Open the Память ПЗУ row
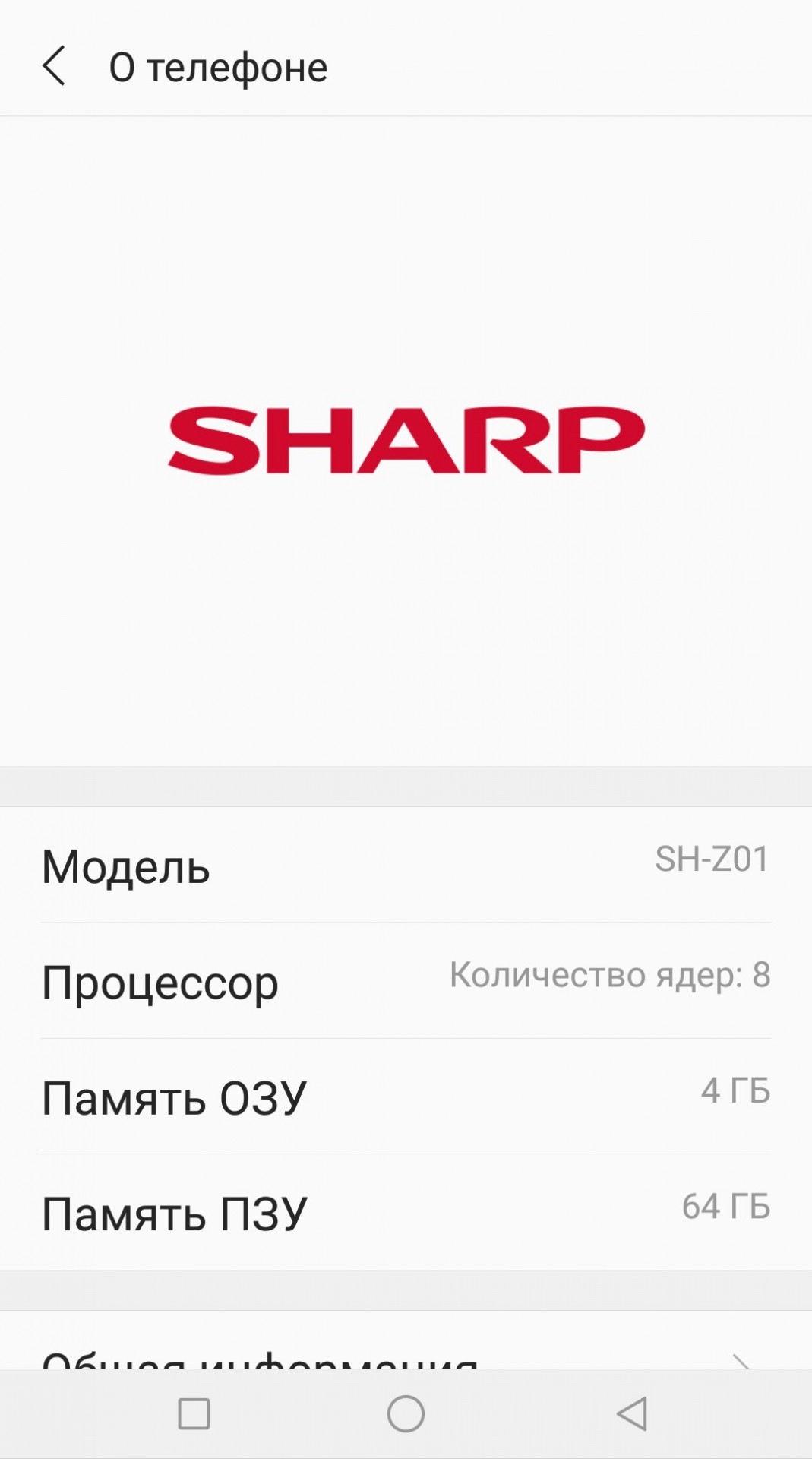The image size is (812, 1459). (x=406, y=1212)
